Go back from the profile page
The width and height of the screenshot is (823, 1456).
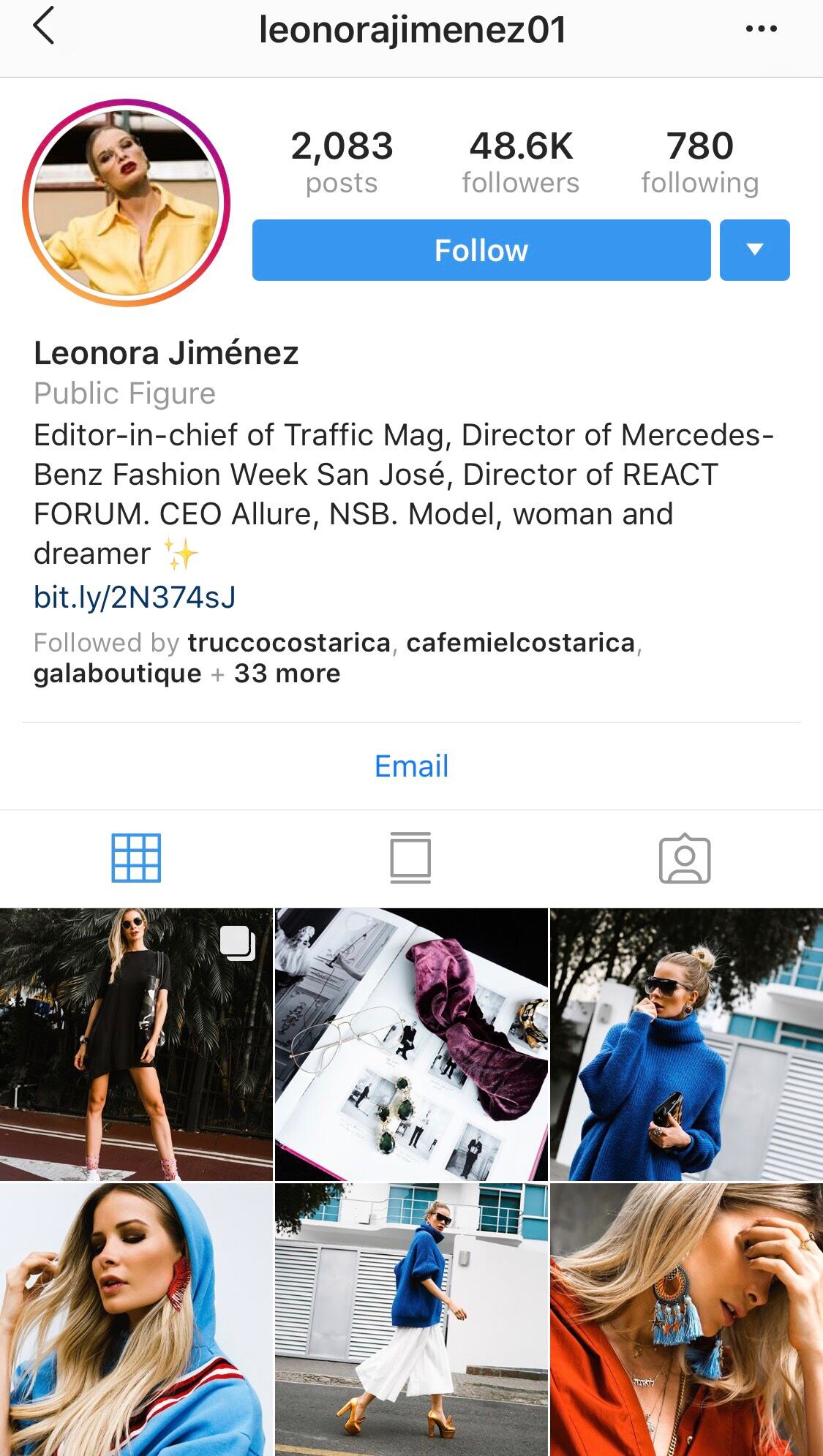(x=44, y=28)
